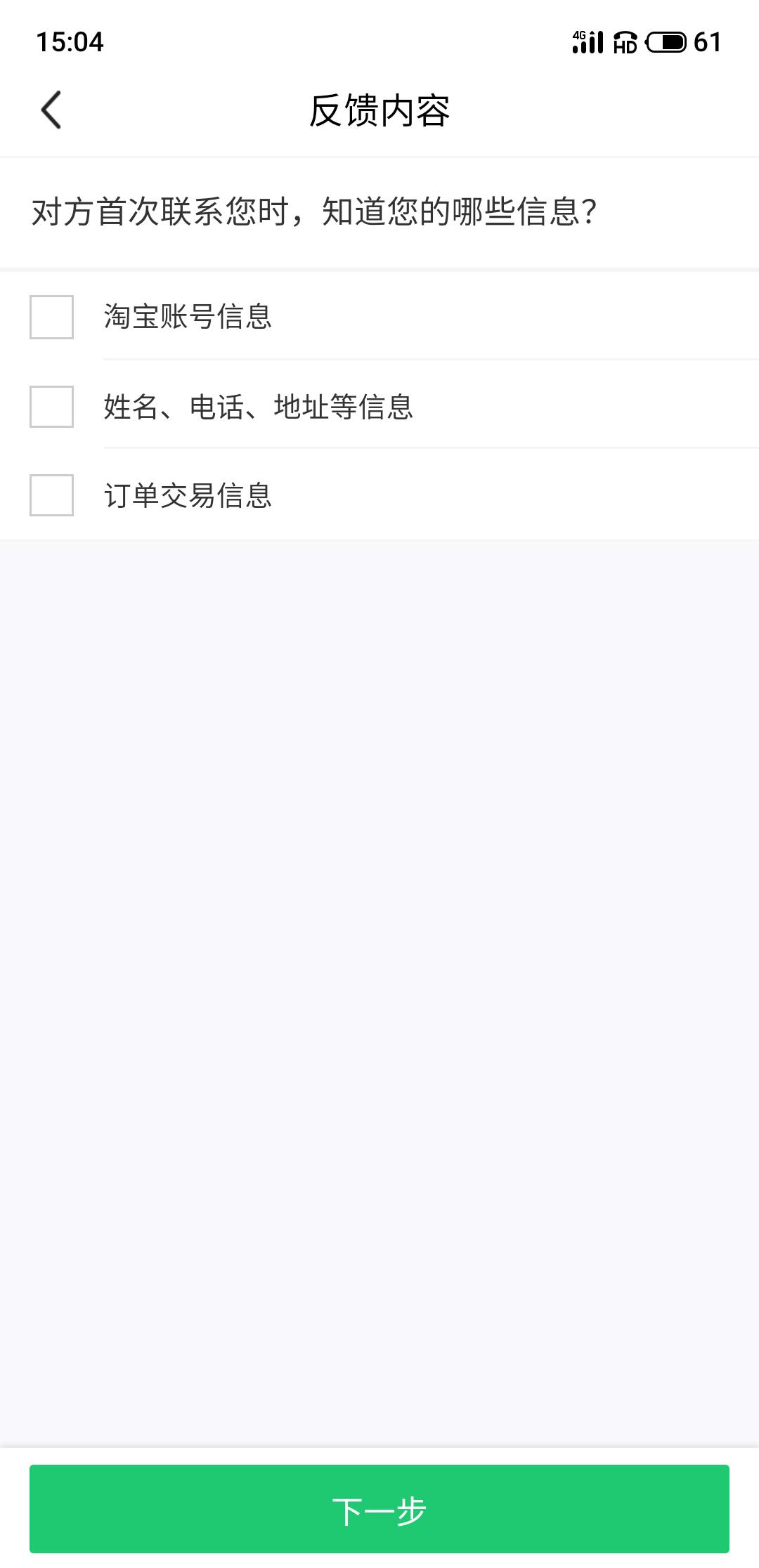Screen dimensions: 759x1568
Task: Tap the 反馈内容 page title
Action: click(379, 110)
